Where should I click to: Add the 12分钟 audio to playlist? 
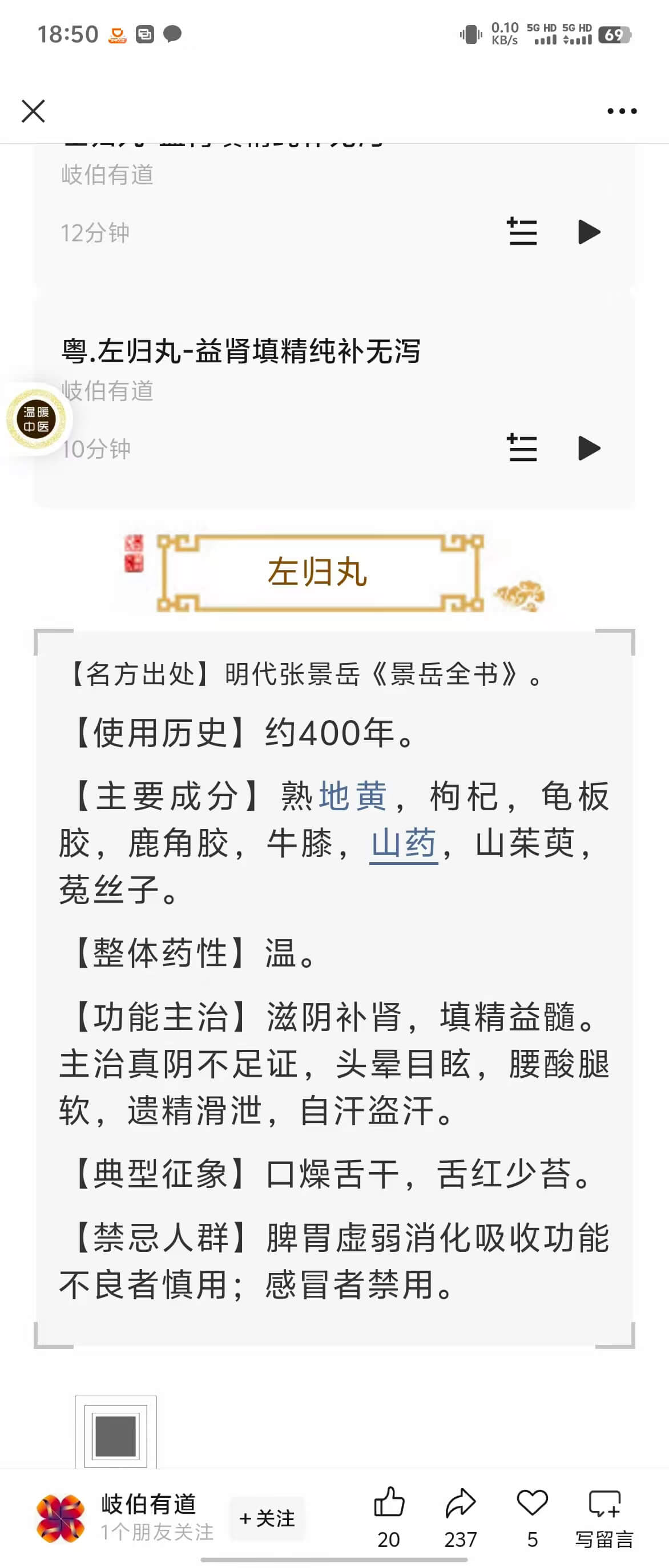522,233
